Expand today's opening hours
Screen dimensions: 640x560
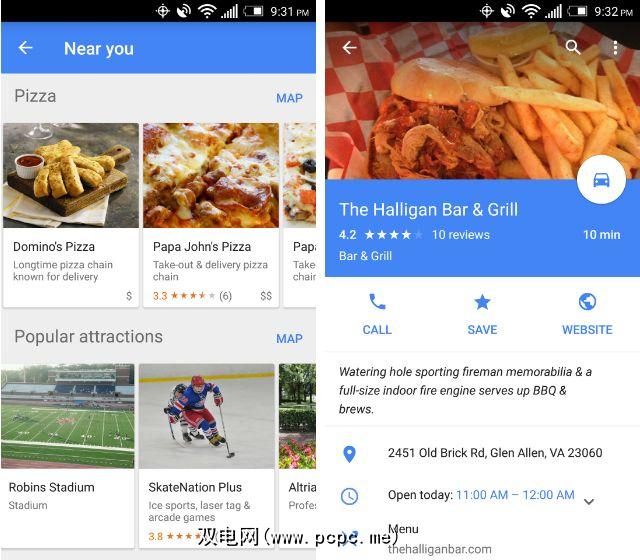click(589, 501)
